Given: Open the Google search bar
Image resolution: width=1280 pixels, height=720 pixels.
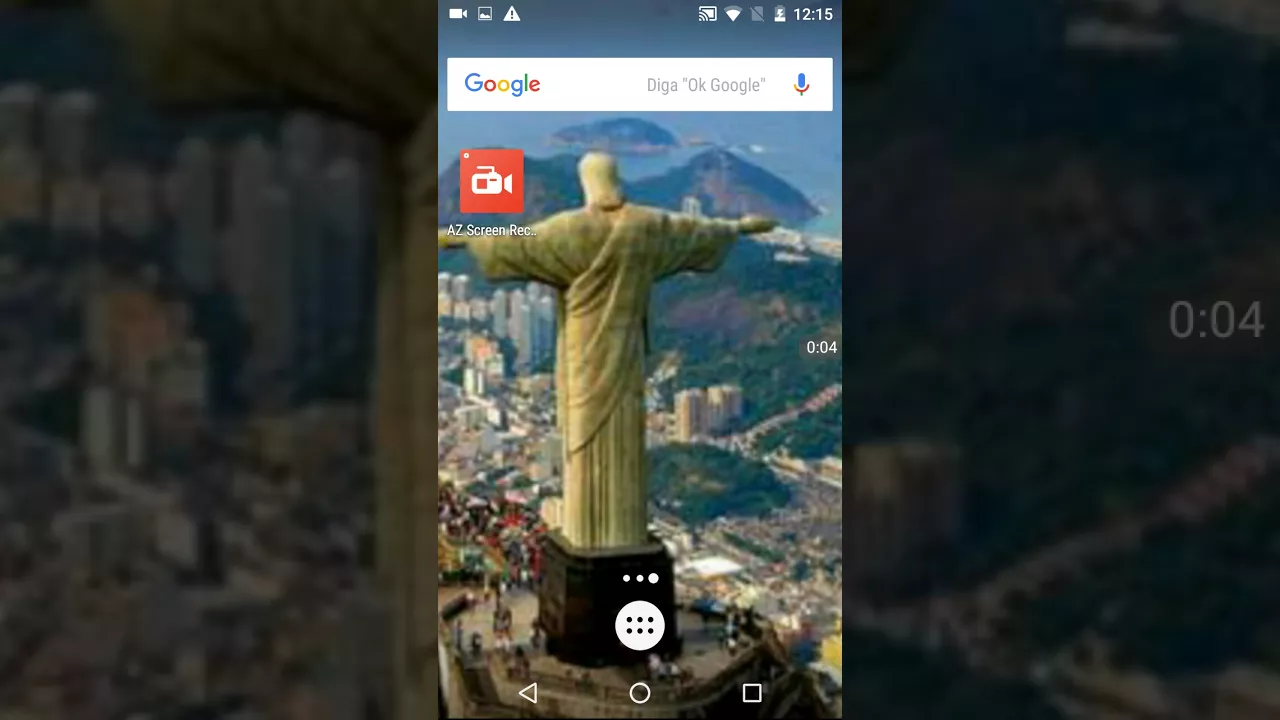Looking at the screenshot, I should click(620, 85).
